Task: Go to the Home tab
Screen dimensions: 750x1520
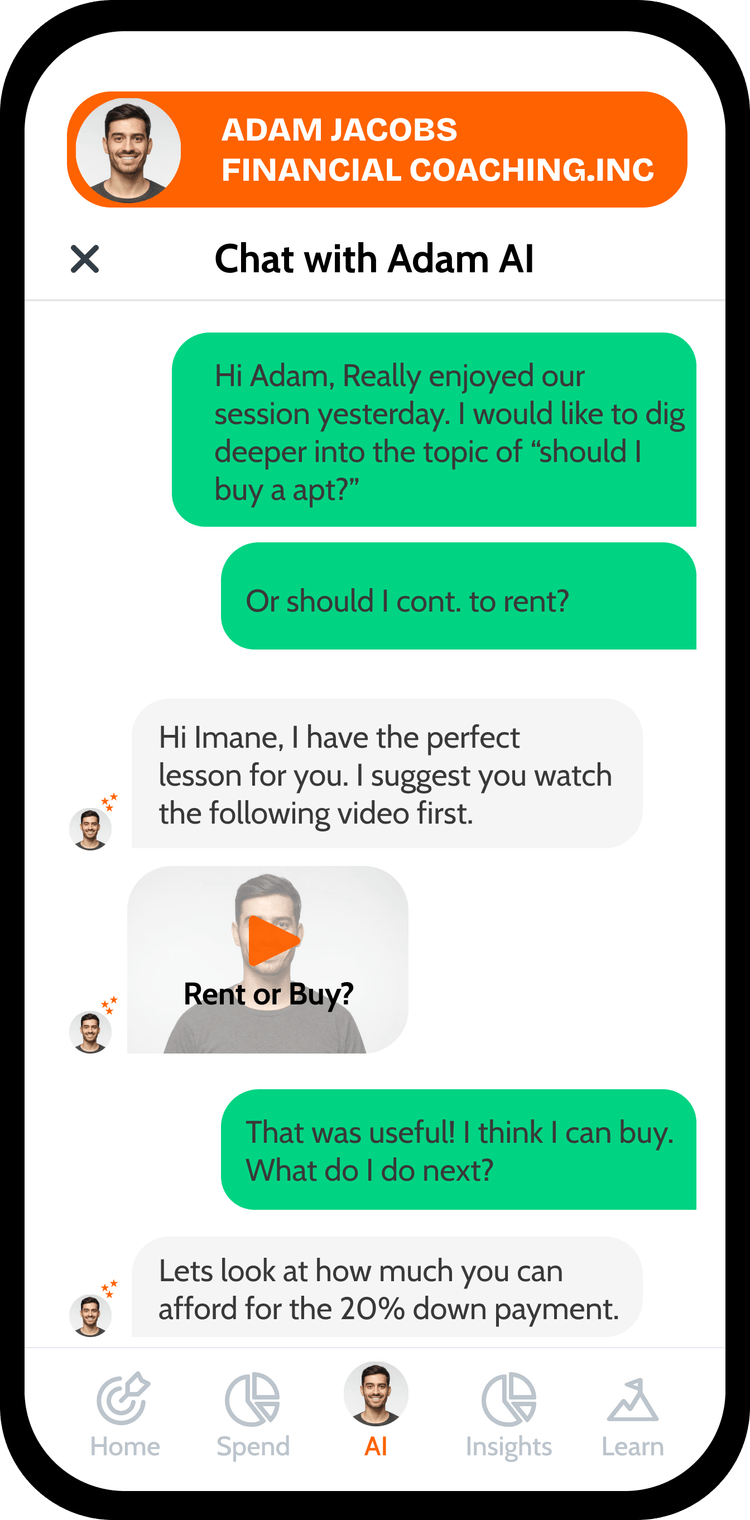Action: (x=124, y=1415)
